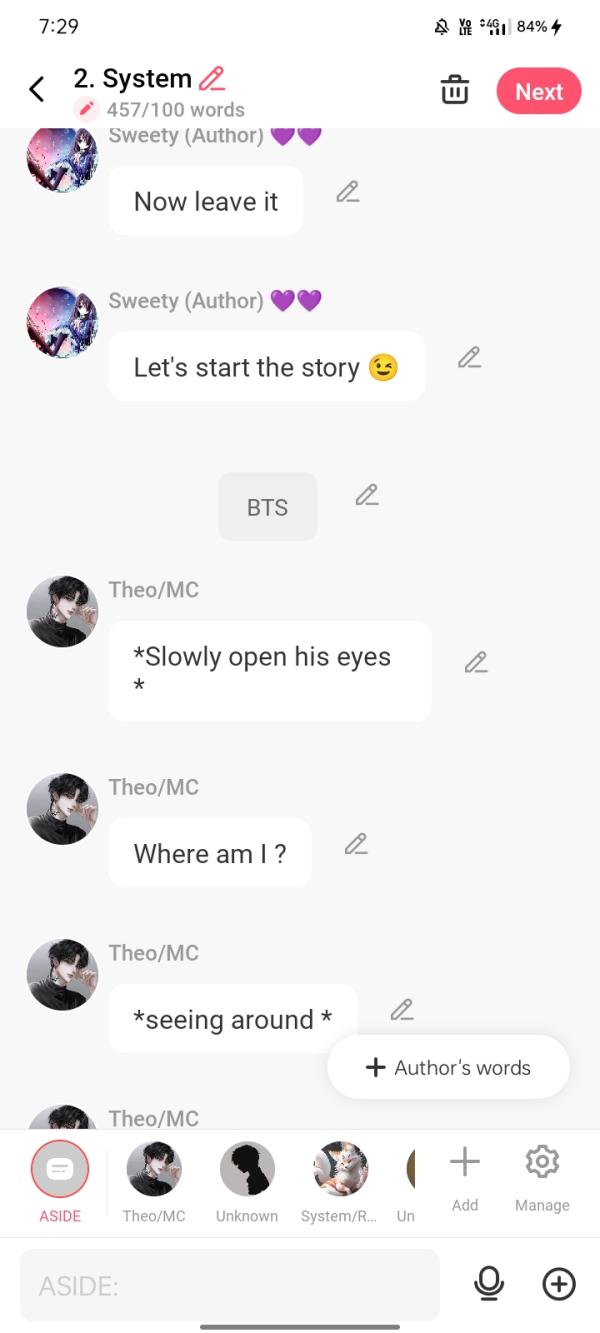
Task: Edit the "seeing around" message
Action: (402, 1010)
